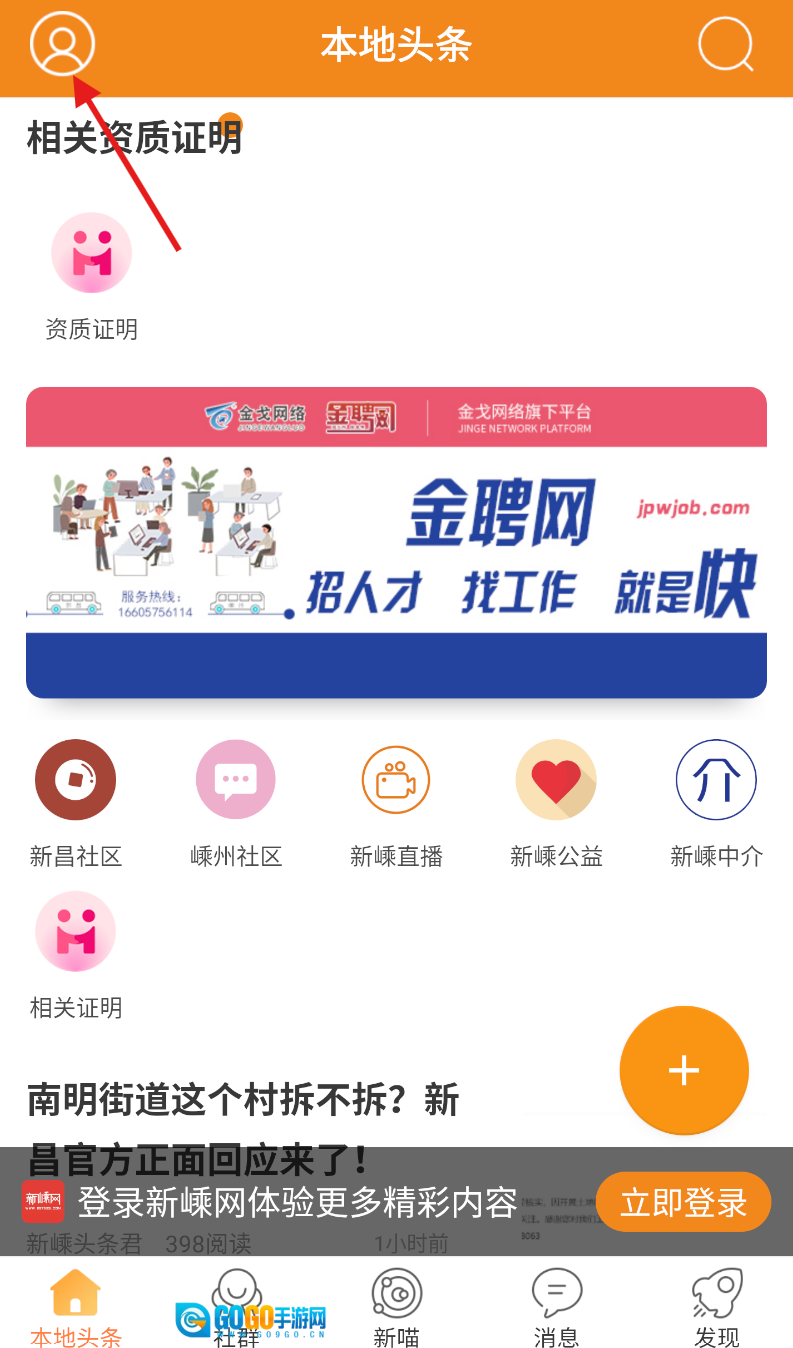Open the user profile icon
Screen dimensions: 793x1348
click(x=62, y=44)
